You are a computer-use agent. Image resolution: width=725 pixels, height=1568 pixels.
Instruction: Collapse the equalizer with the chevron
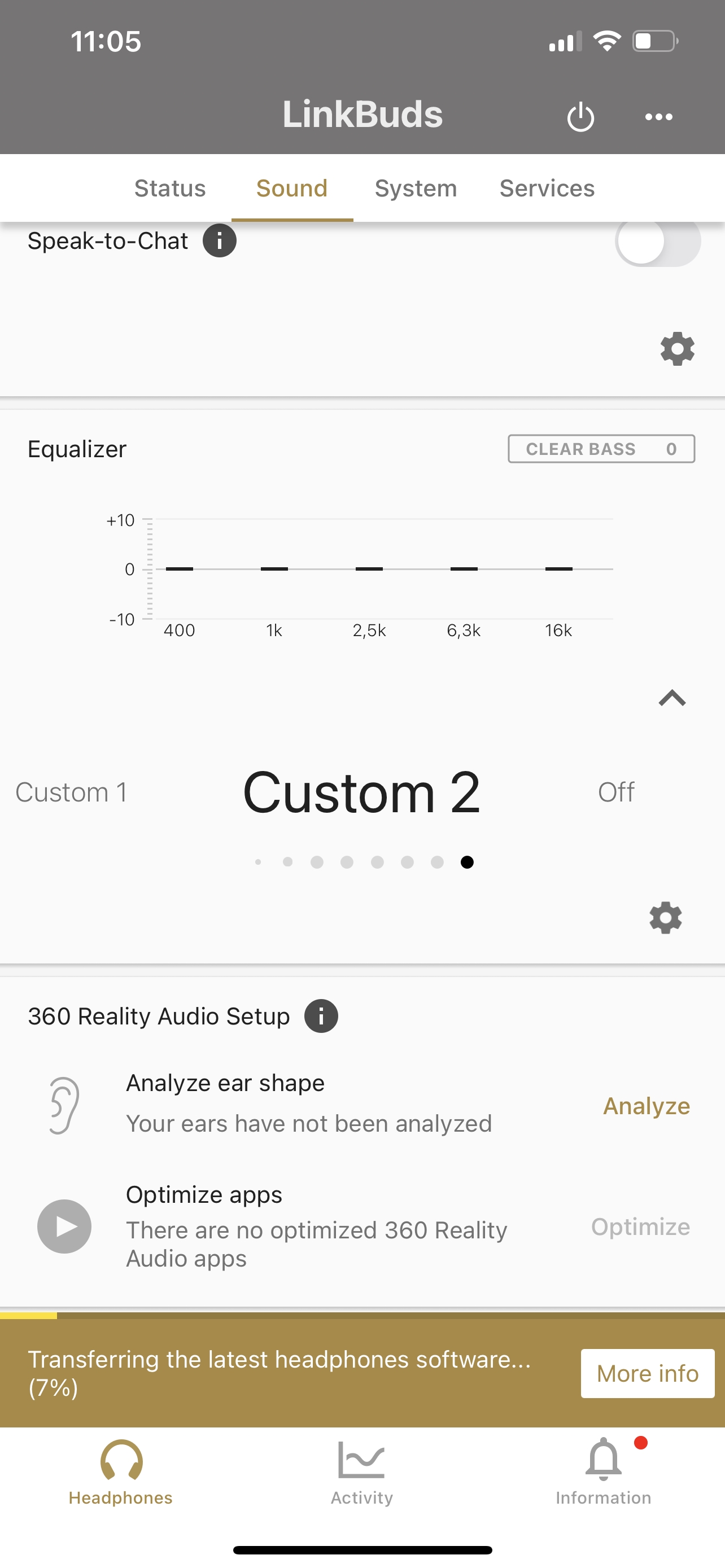pyautogui.click(x=672, y=698)
